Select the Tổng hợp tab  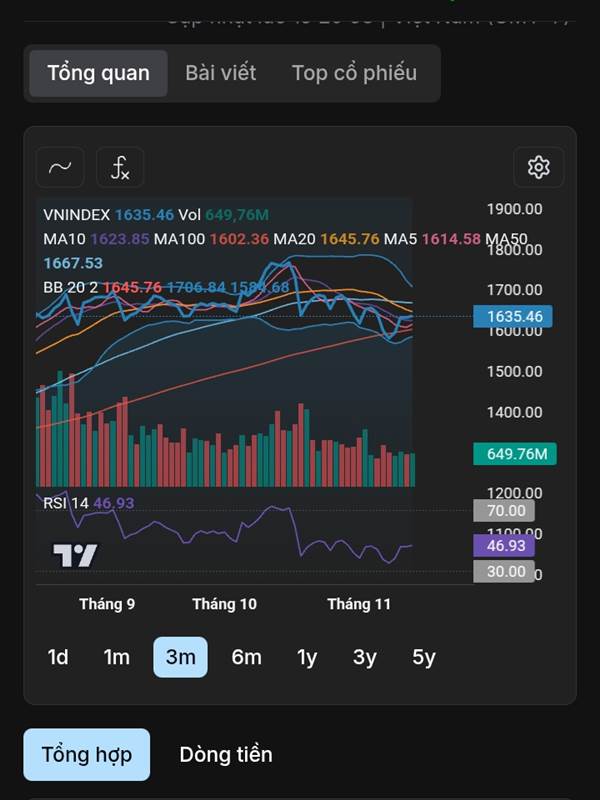pyautogui.click(x=86, y=754)
